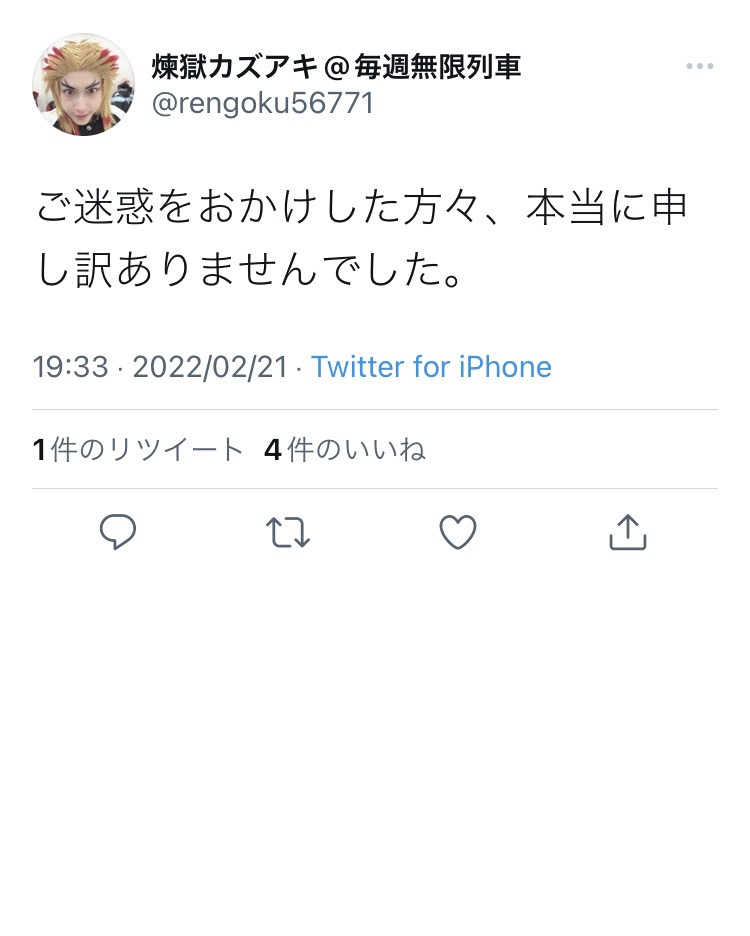
Task: Open the Twitter for iPhone link
Action: coord(431,367)
